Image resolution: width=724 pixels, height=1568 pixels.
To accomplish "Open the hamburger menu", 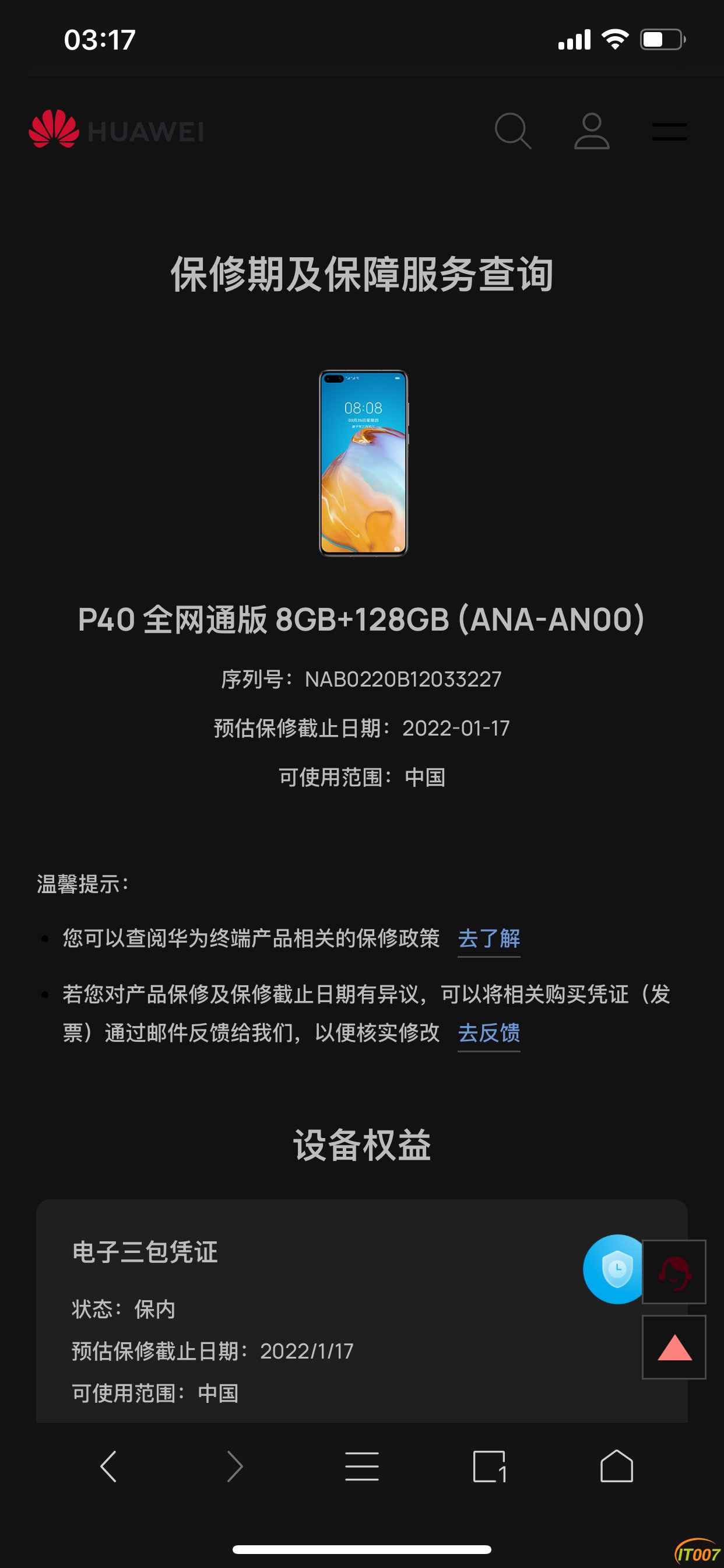I will [669, 131].
